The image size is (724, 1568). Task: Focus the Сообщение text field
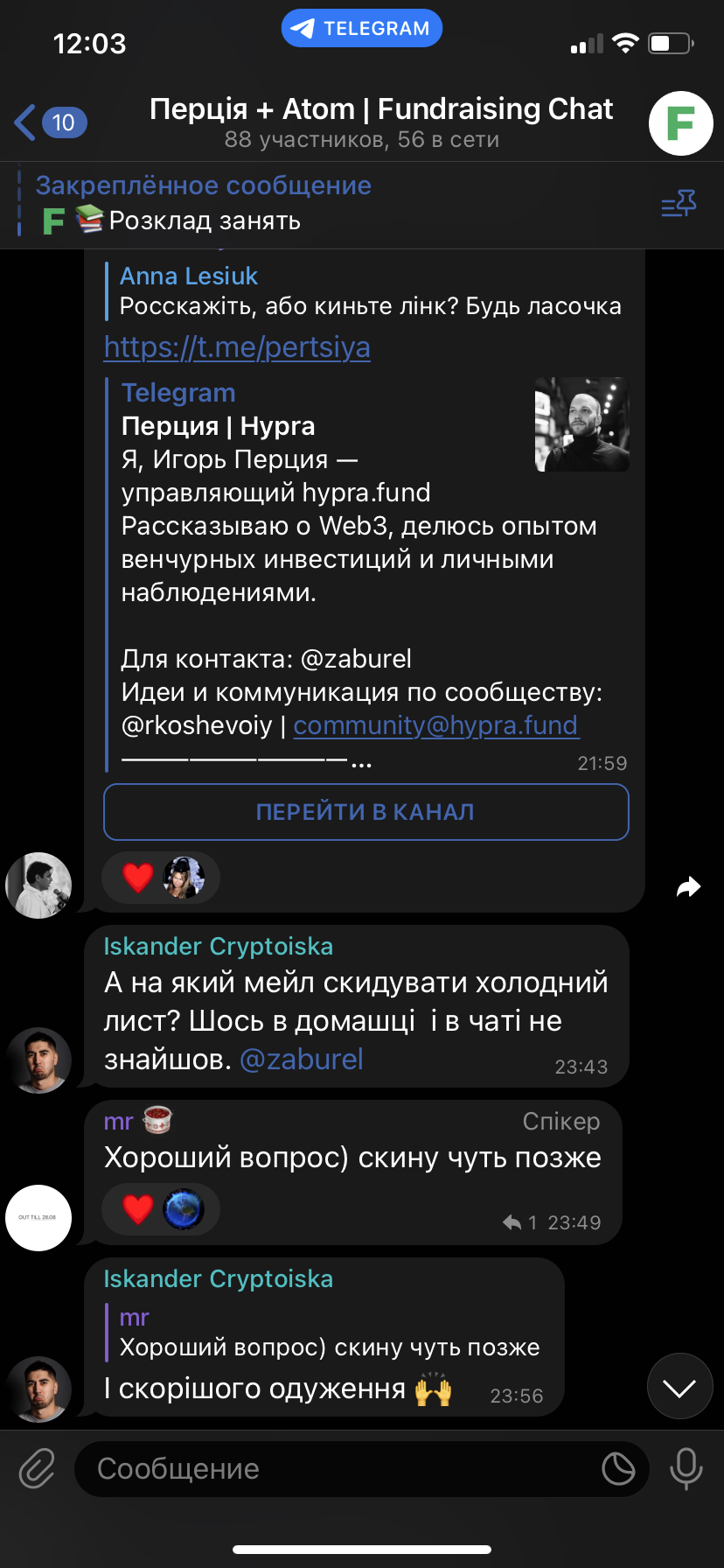[341, 1469]
